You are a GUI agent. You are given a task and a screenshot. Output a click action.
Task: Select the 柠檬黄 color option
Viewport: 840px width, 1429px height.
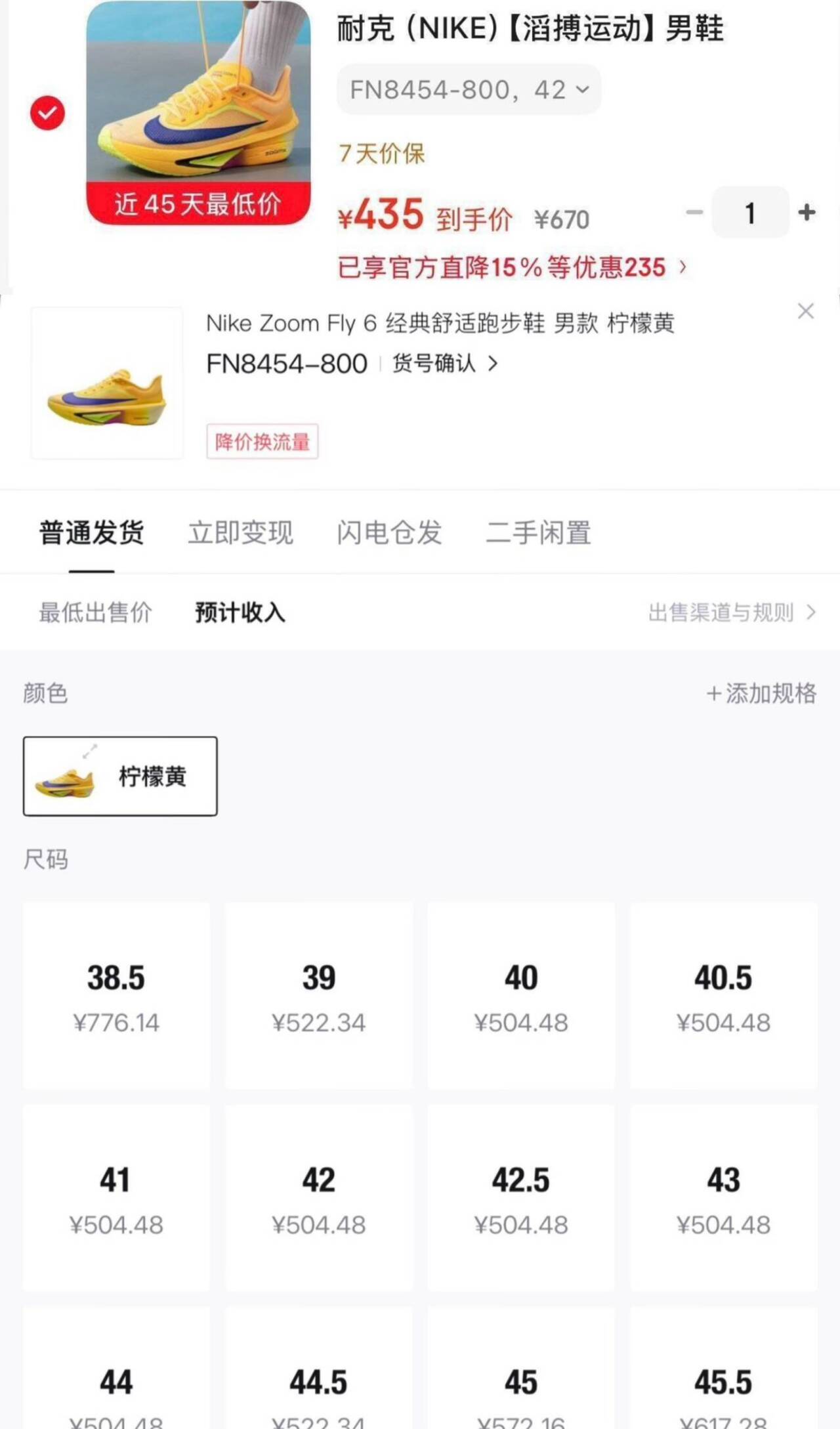(120, 776)
